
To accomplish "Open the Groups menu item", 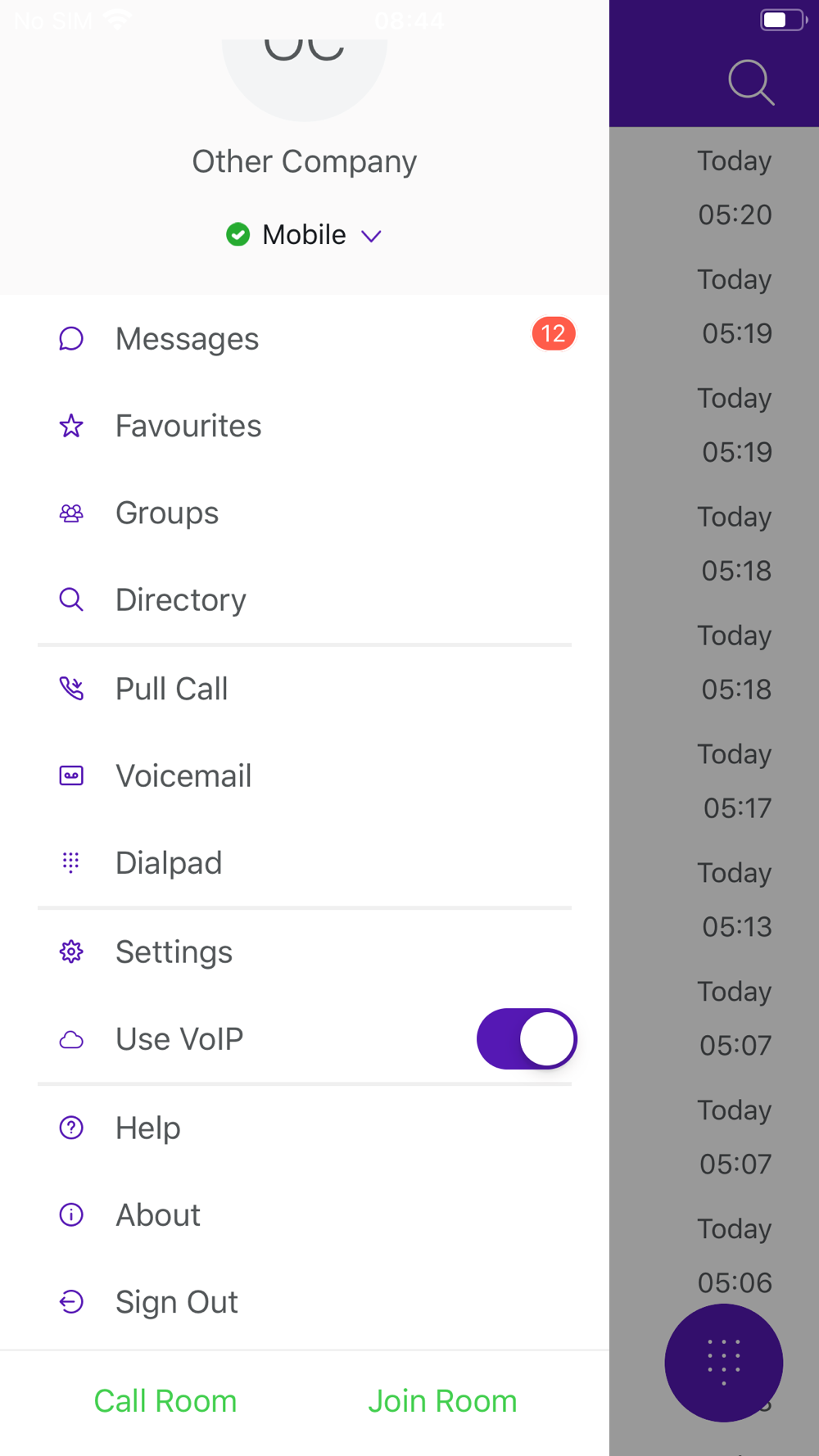I will 305,513.
